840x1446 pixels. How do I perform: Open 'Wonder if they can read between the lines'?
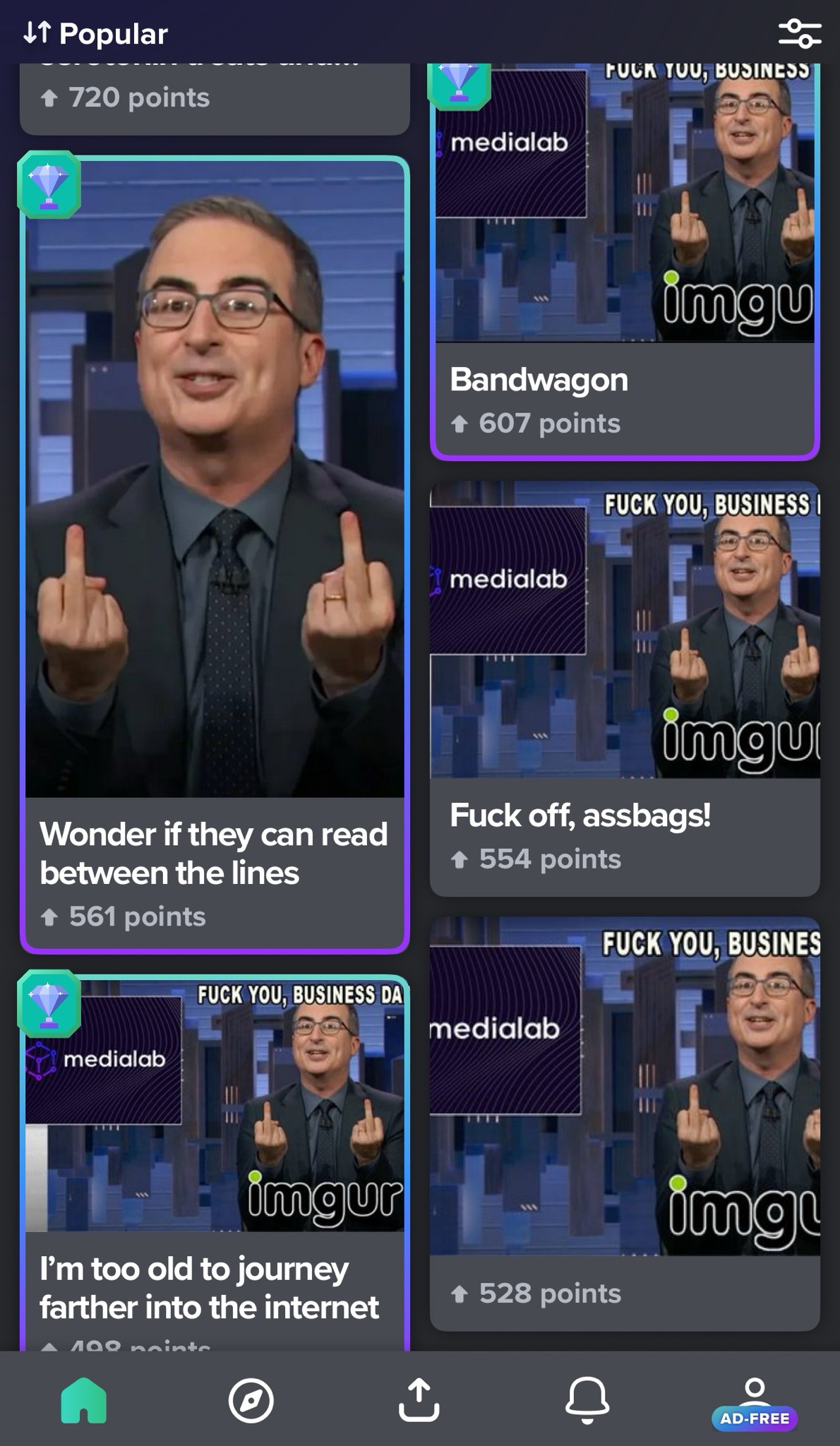(215, 551)
